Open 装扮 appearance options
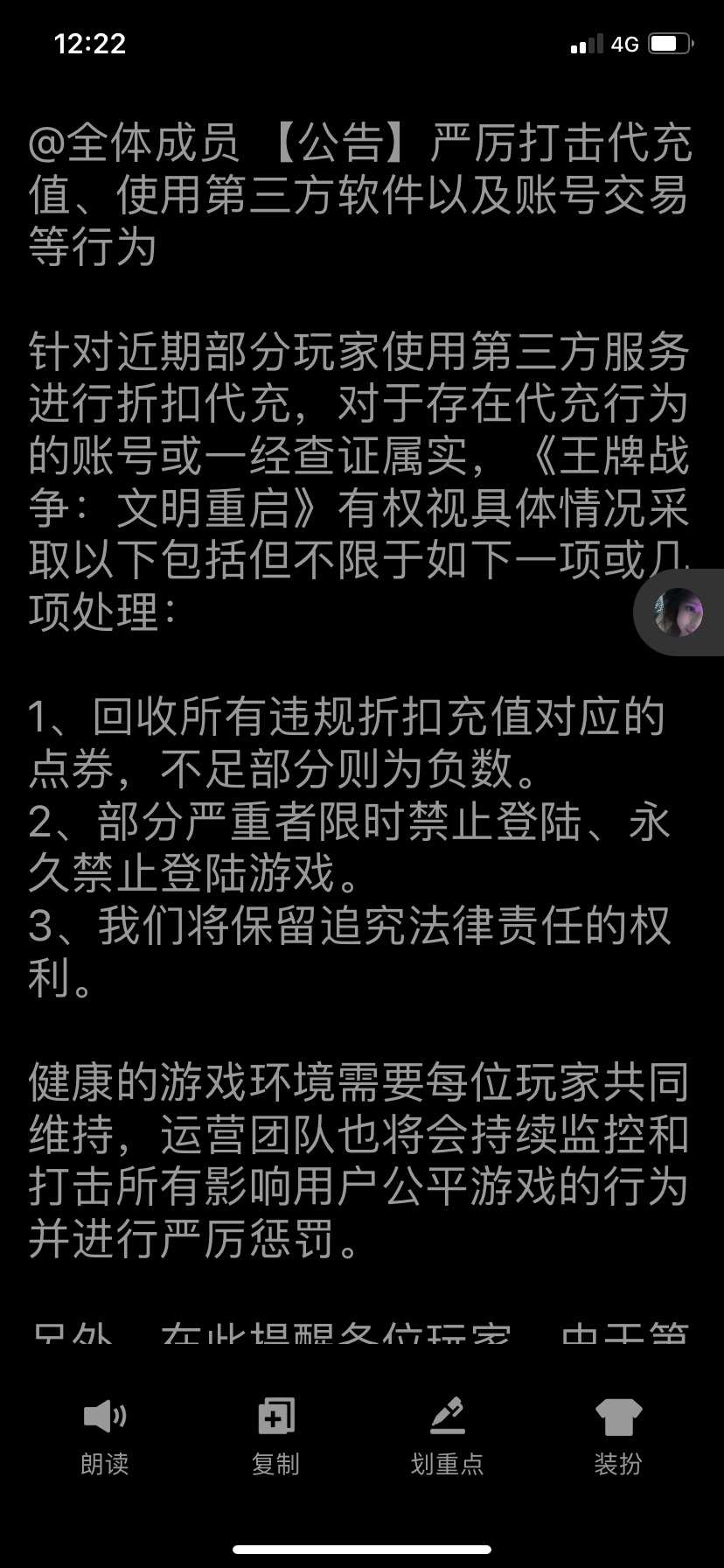This screenshot has height=1568, width=724. point(618,1435)
